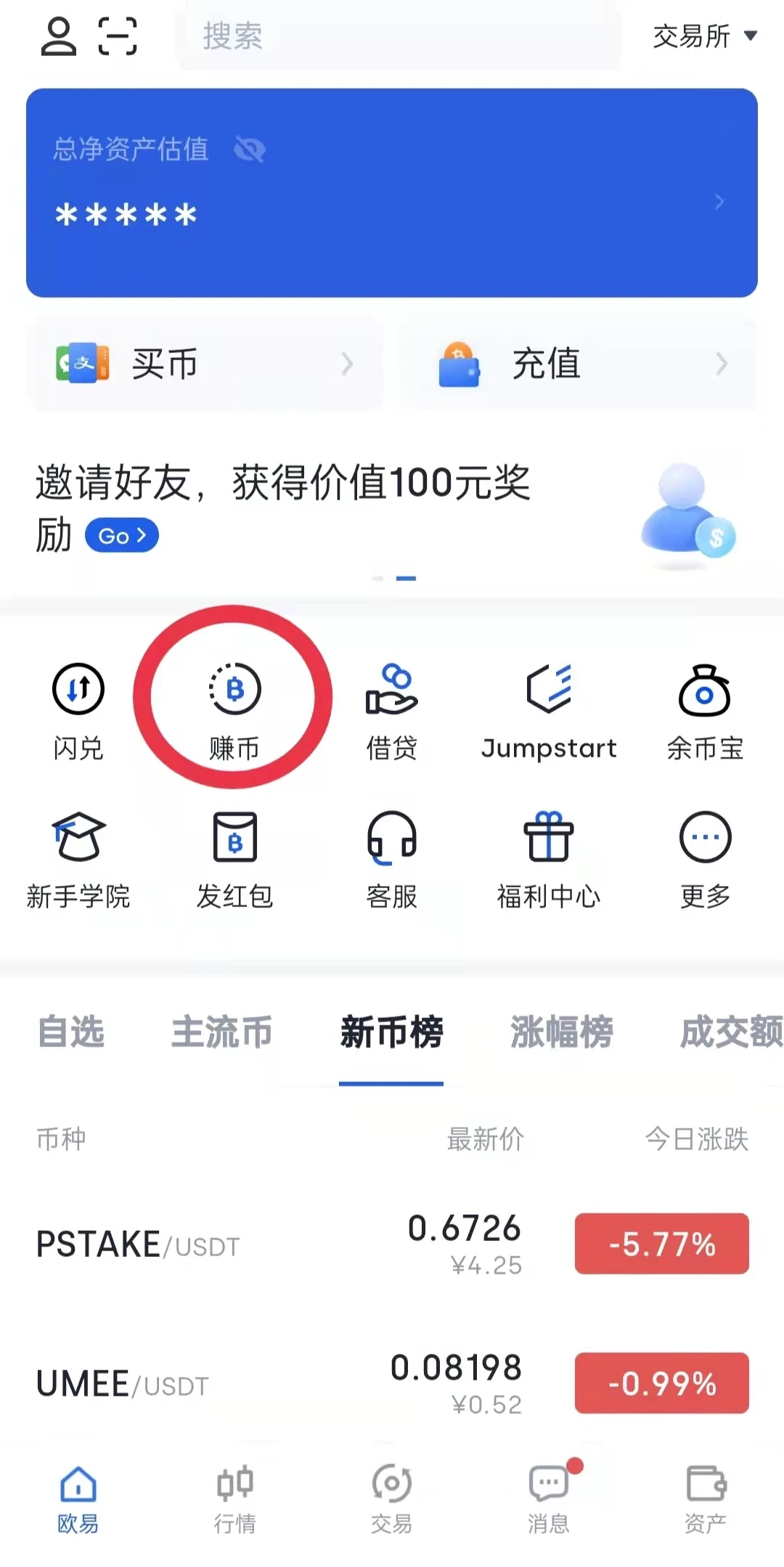Open 买币 to buy crypto
The height and width of the screenshot is (1567, 784).
click(206, 364)
